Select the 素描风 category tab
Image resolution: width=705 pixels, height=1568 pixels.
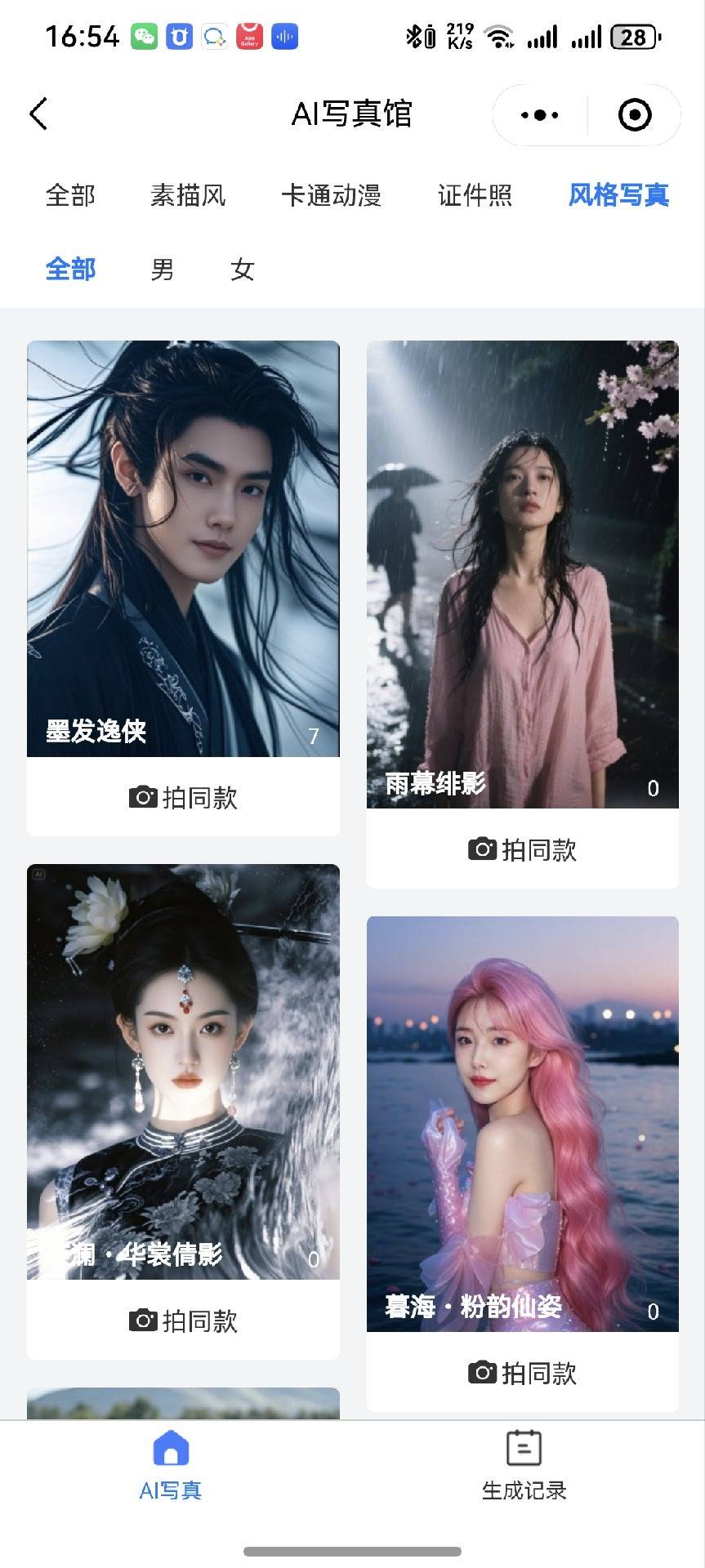[x=188, y=196]
